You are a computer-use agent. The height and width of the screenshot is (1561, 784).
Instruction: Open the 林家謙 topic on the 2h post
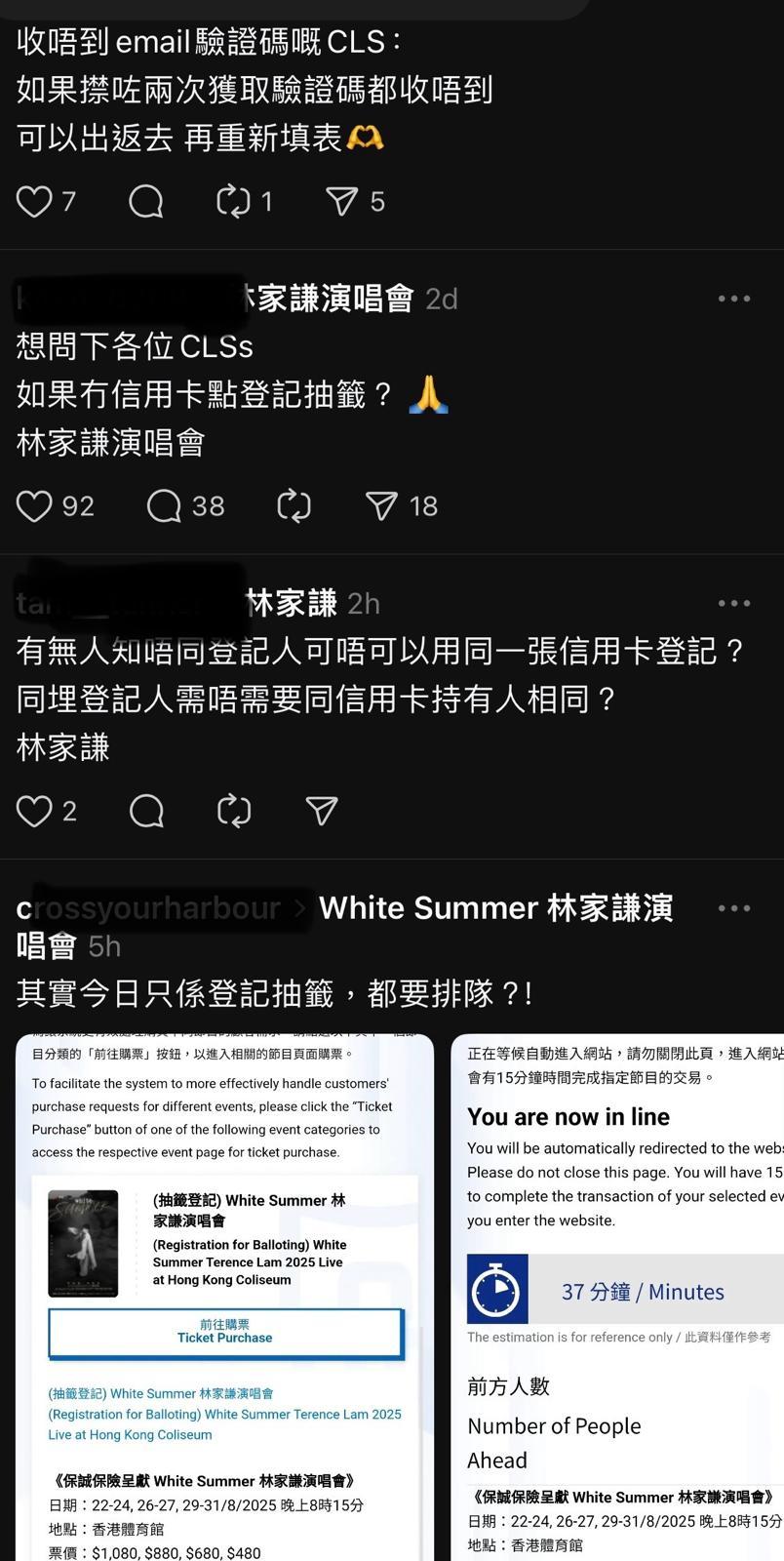coord(291,603)
